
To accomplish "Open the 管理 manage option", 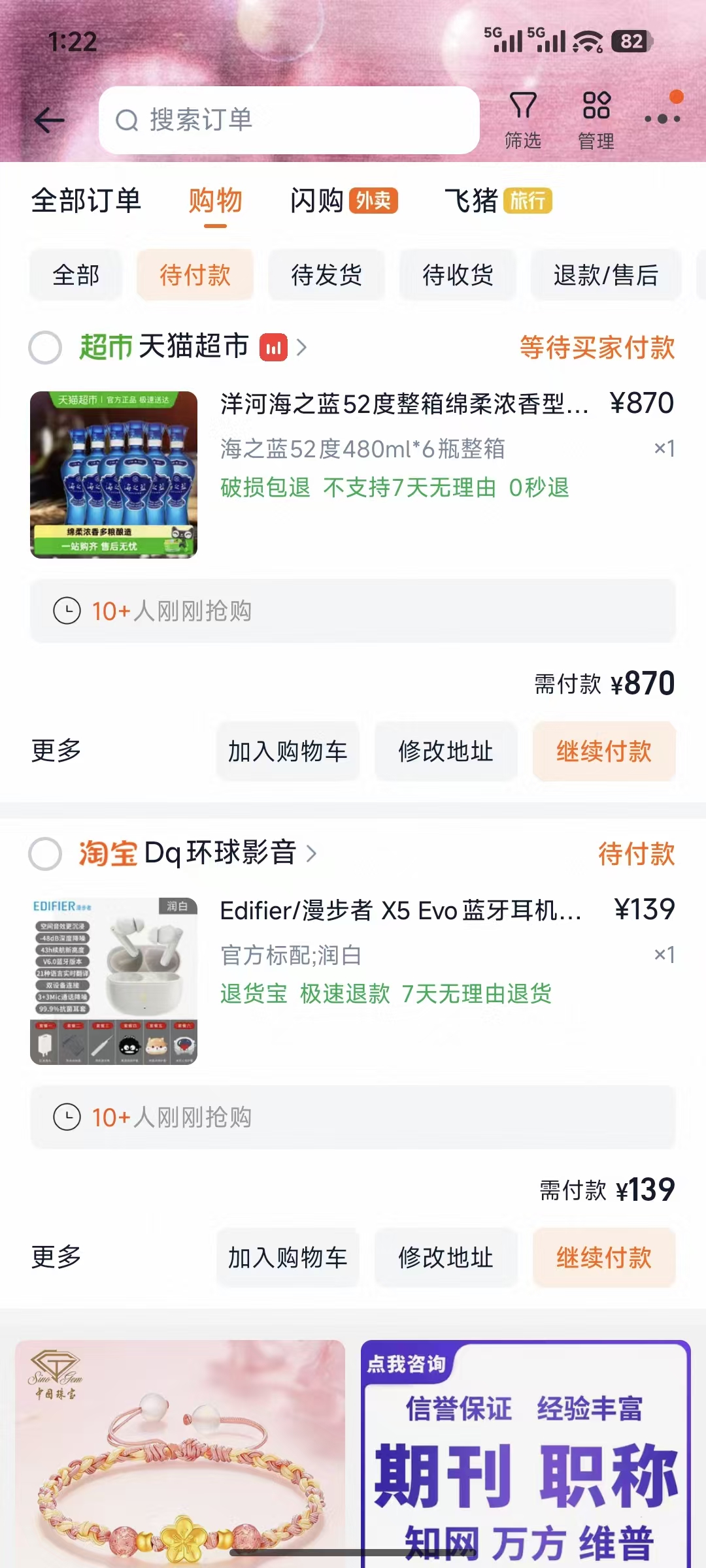I will (x=596, y=120).
